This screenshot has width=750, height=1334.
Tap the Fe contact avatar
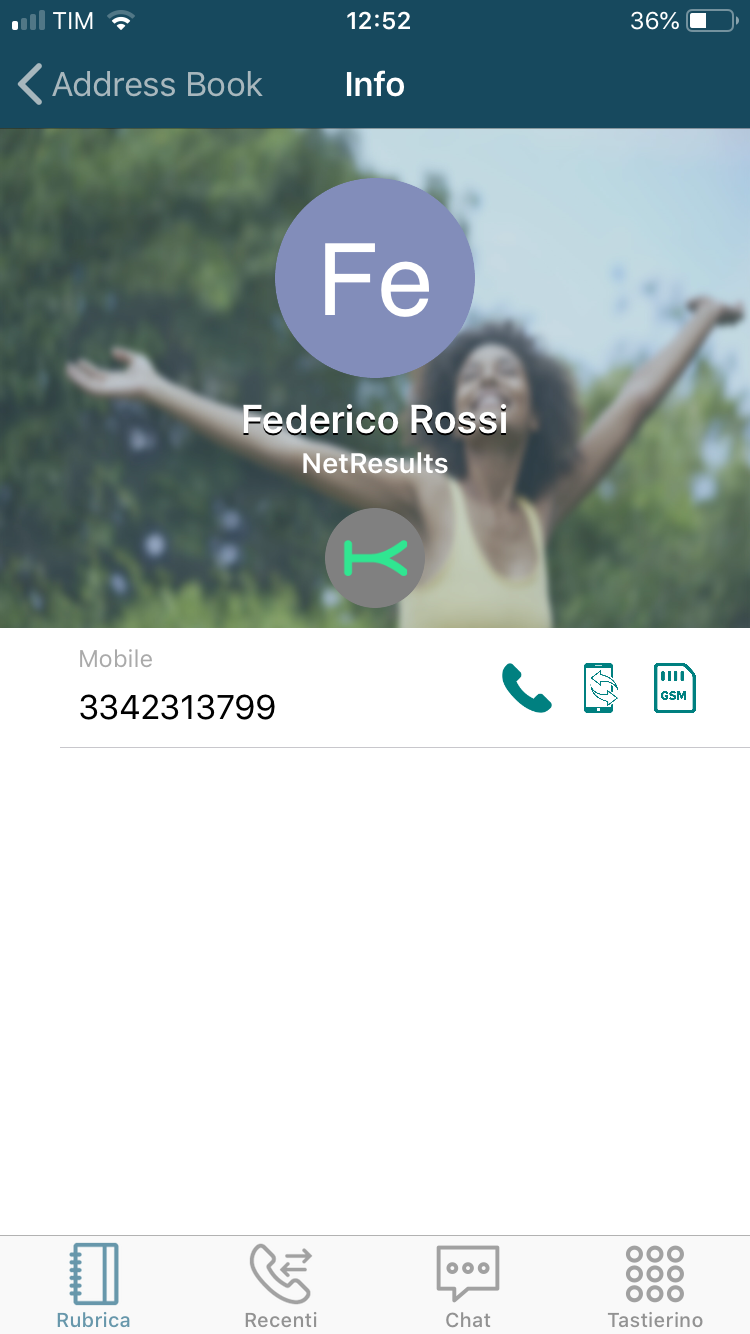pyautogui.click(x=375, y=278)
